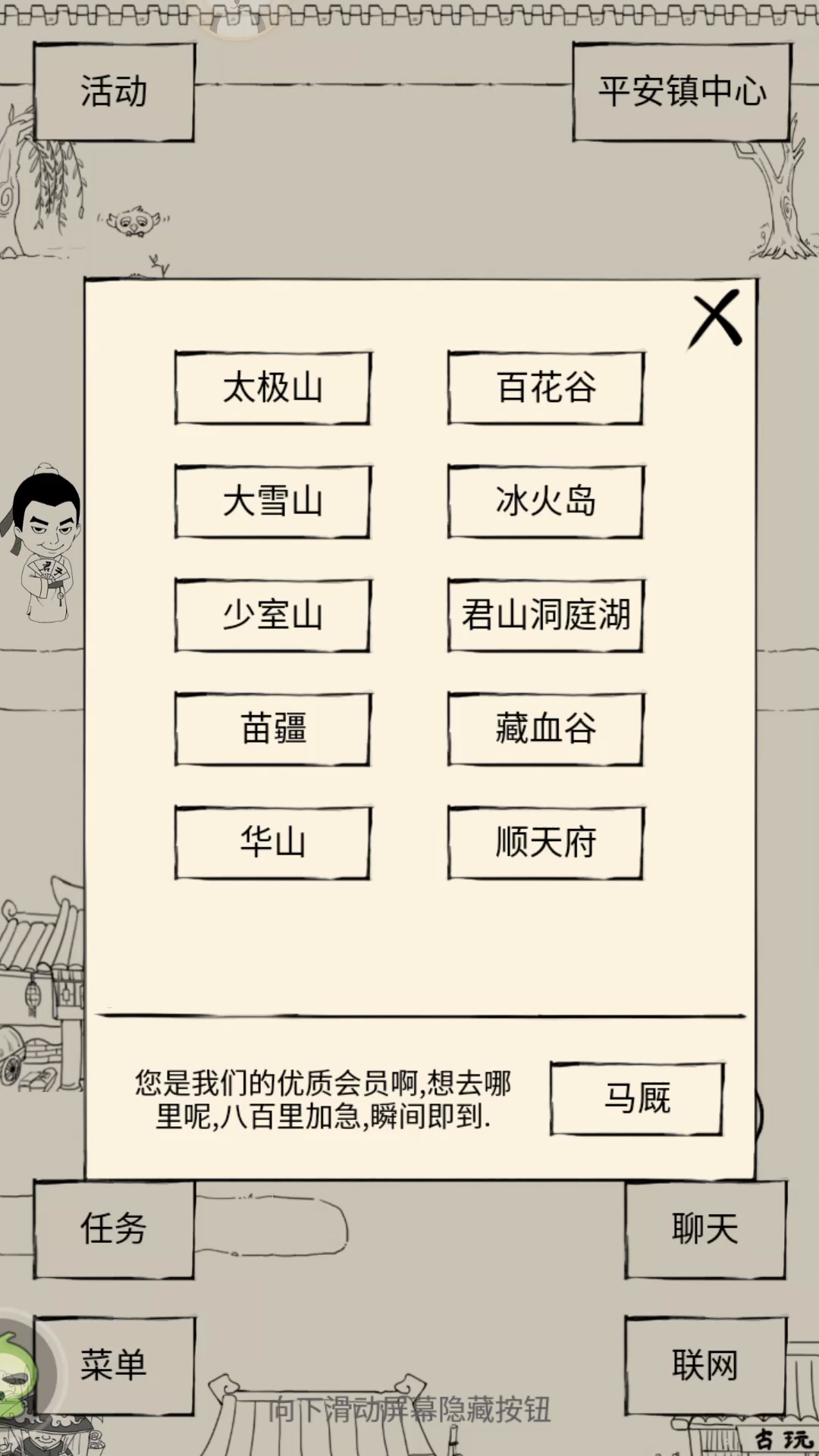Screen dimensions: 819x1456
Task: Travel to 君山洞庭湖
Action: click(x=546, y=615)
